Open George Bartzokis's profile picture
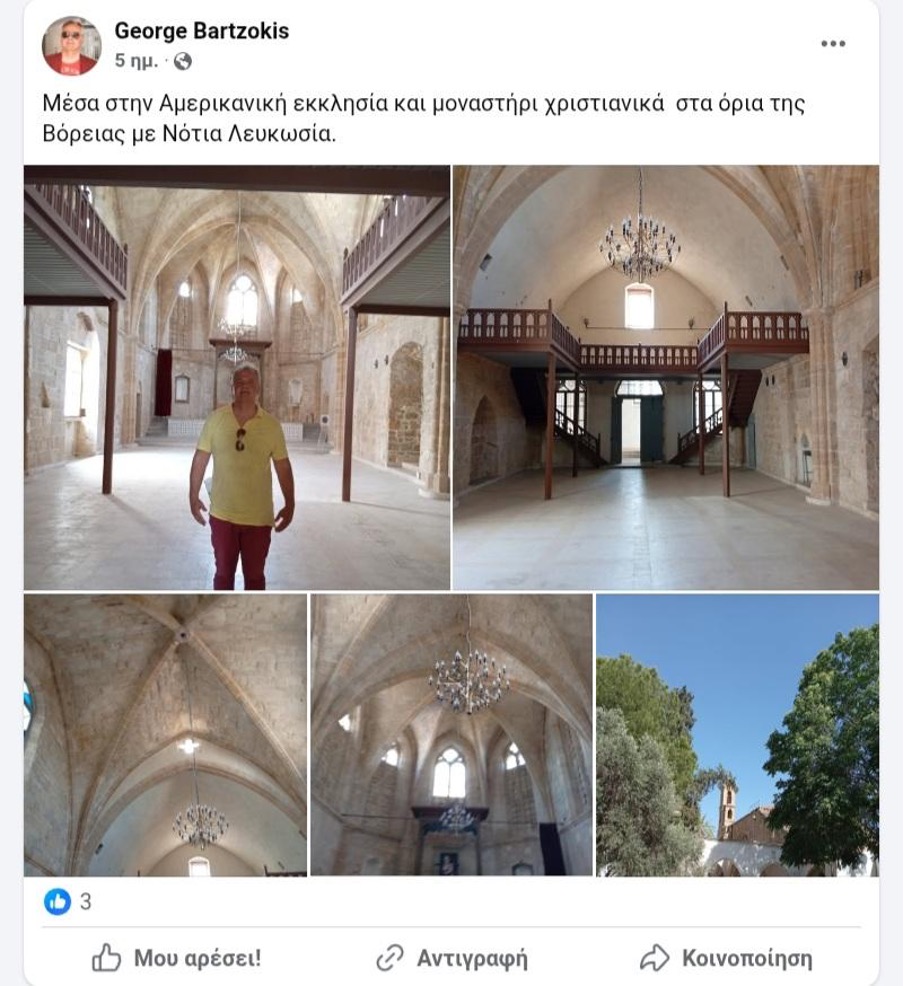This screenshot has width=904, height=986. pos(71,45)
